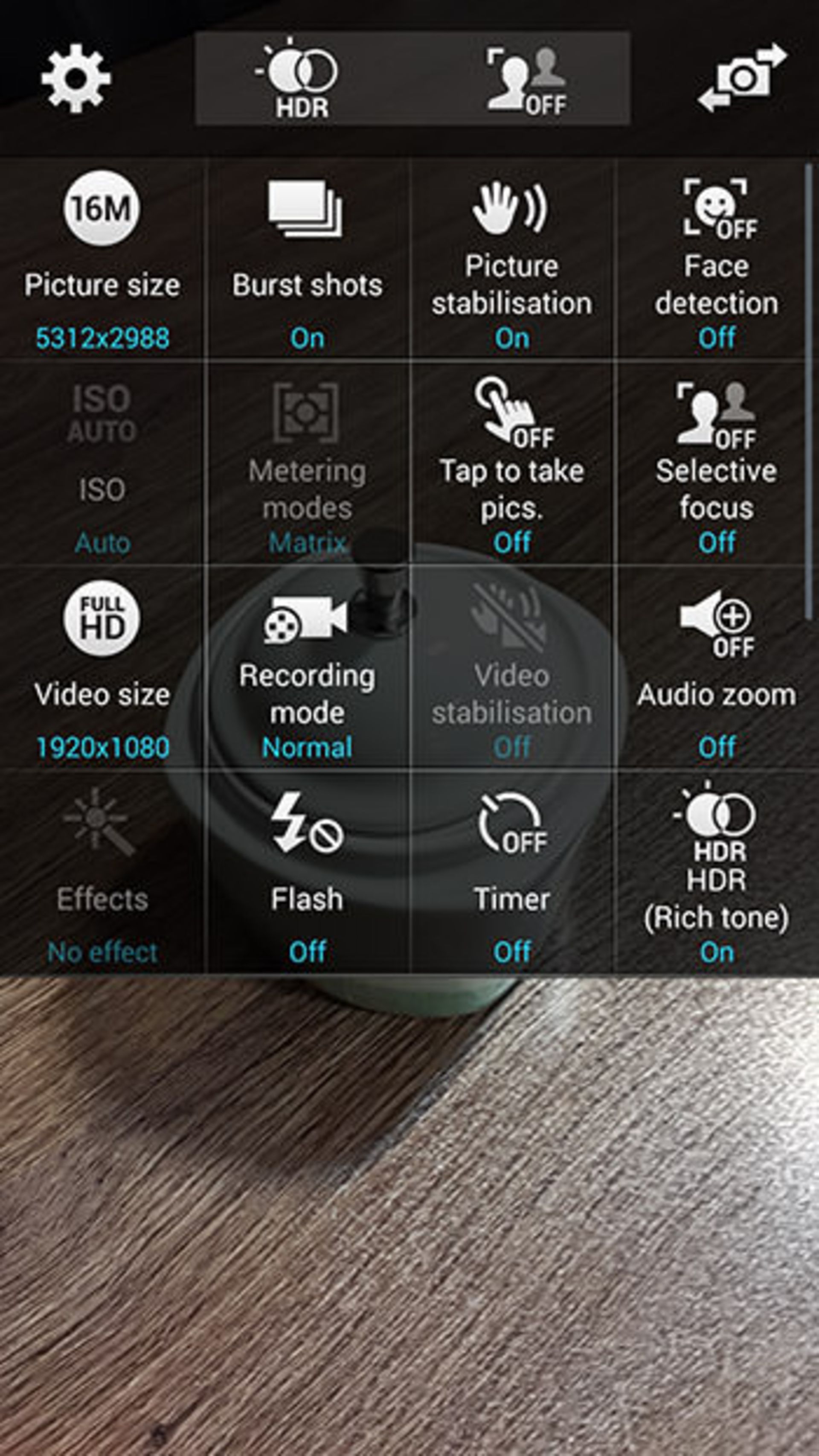Switch between front and rear camera
Viewport: 819px width, 1456px height.
click(x=742, y=78)
